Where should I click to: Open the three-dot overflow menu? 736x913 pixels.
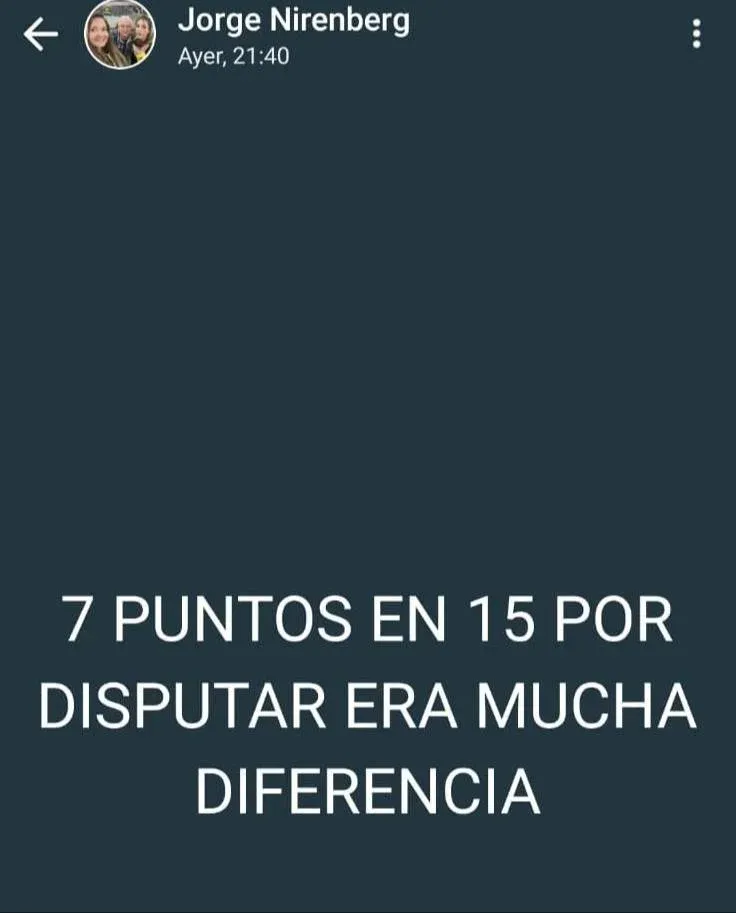(x=696, y=35)
